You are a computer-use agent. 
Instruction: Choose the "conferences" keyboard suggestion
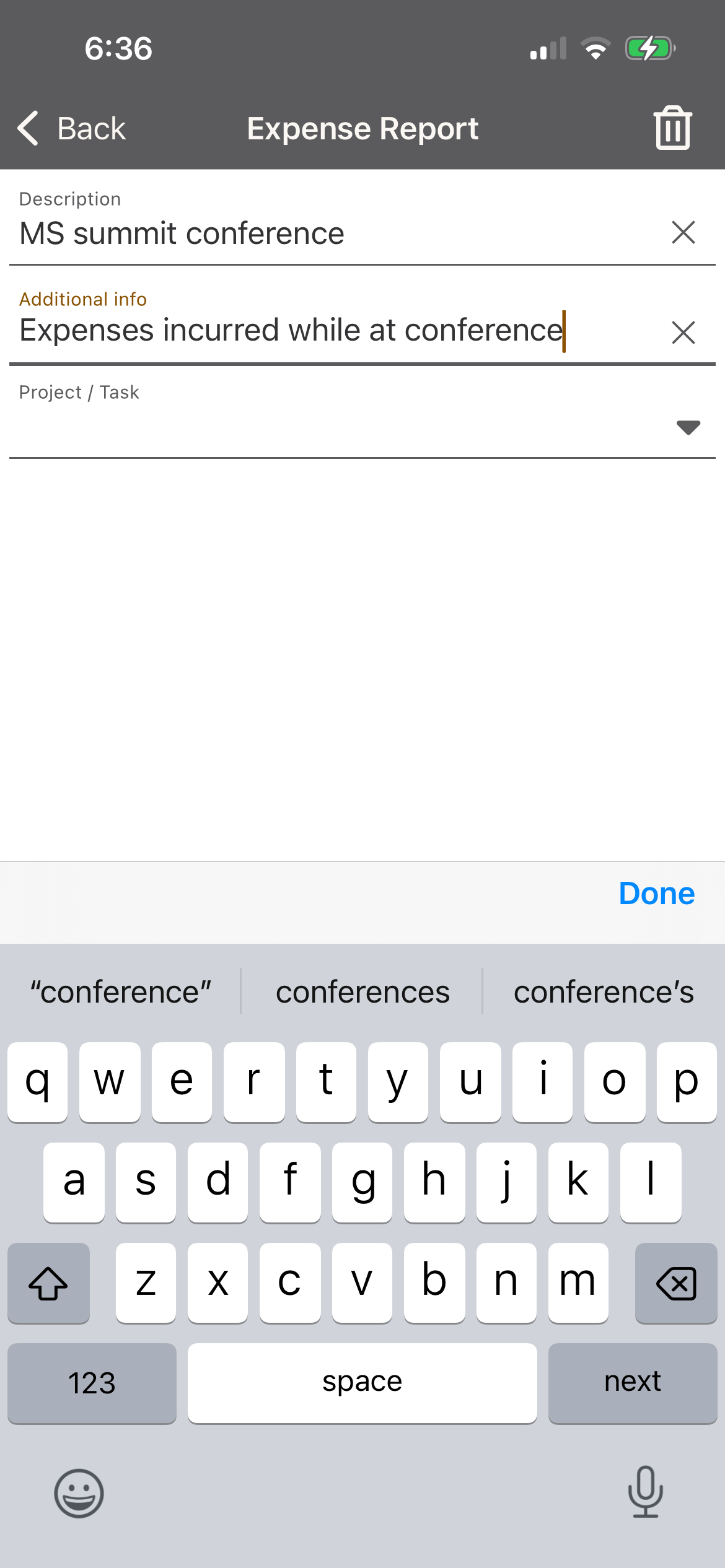click(x=362, y=992)
